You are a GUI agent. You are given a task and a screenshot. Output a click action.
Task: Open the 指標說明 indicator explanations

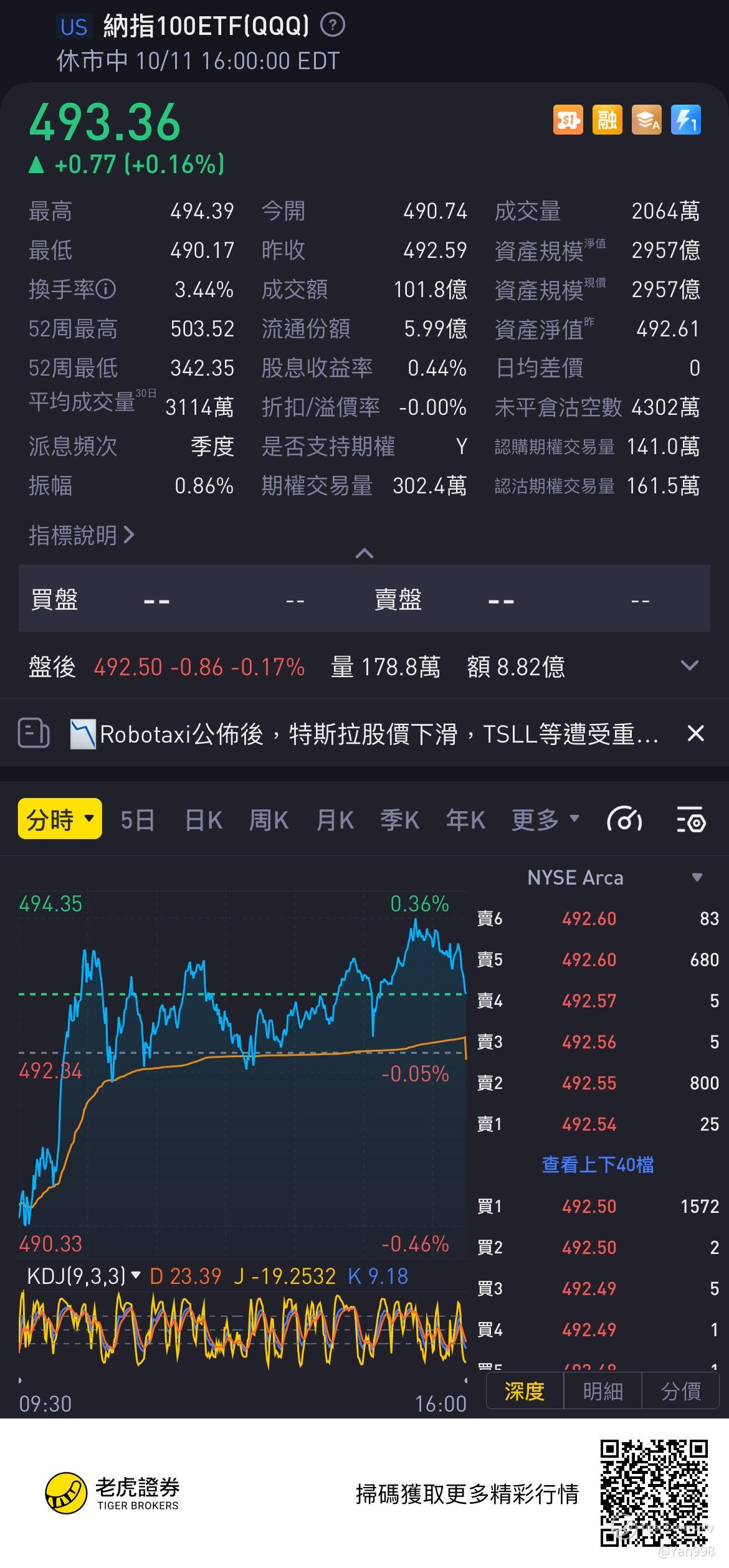coord(82,535)
